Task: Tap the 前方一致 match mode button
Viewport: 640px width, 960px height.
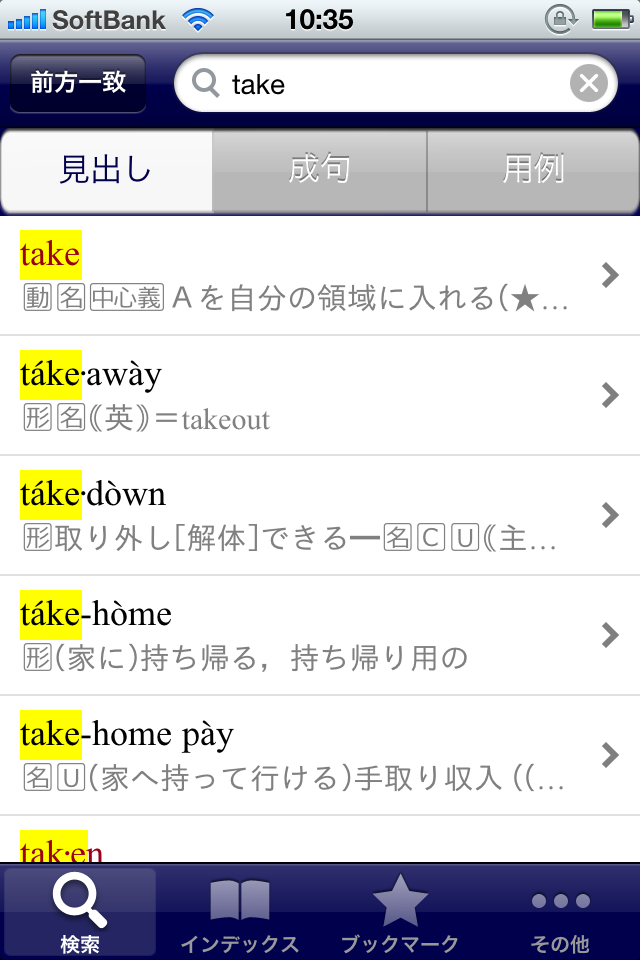Action: [x=78, y=83]
